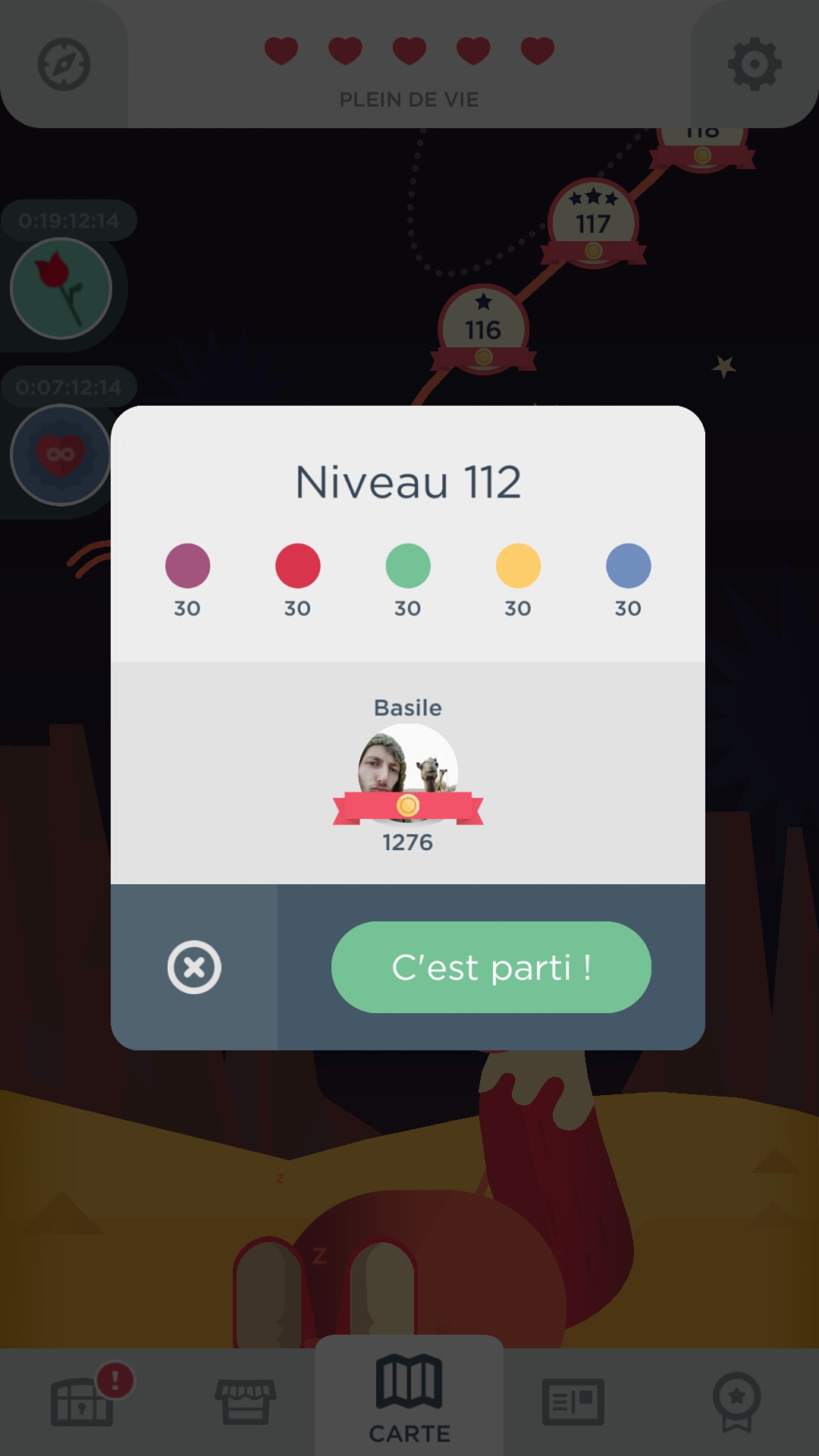Open the medal achievements tab
The height and width of the screenshot is (1456, 819).
pyautogui.click(x=736, y=1400)
